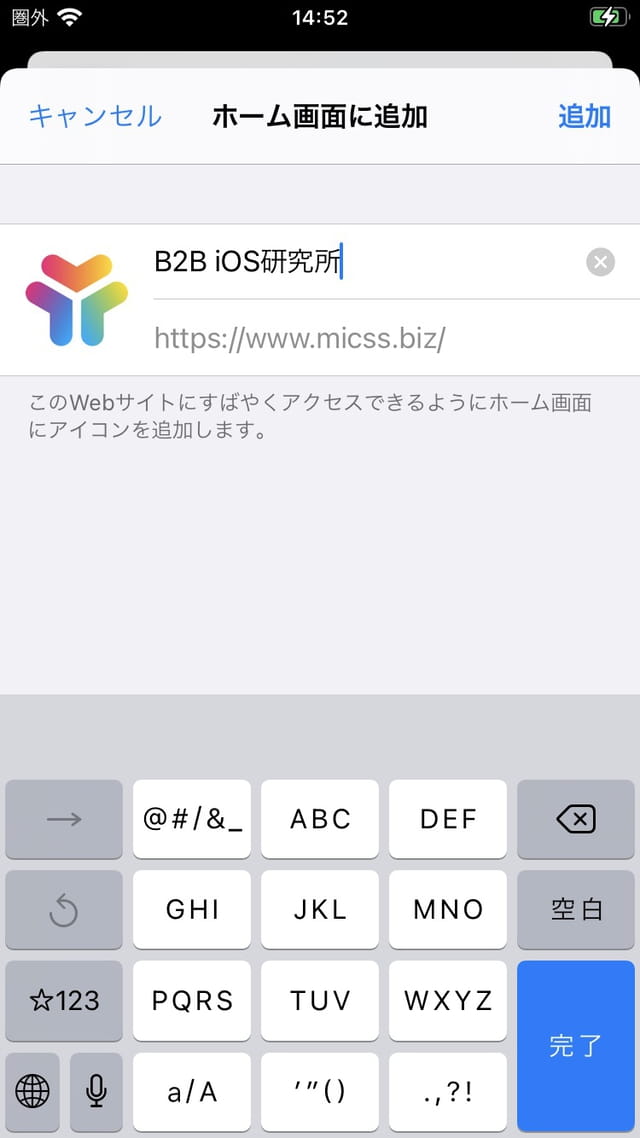This screenshot has width=640, height=1138.
Task: Tap the right arrow key
Action: 64,820
